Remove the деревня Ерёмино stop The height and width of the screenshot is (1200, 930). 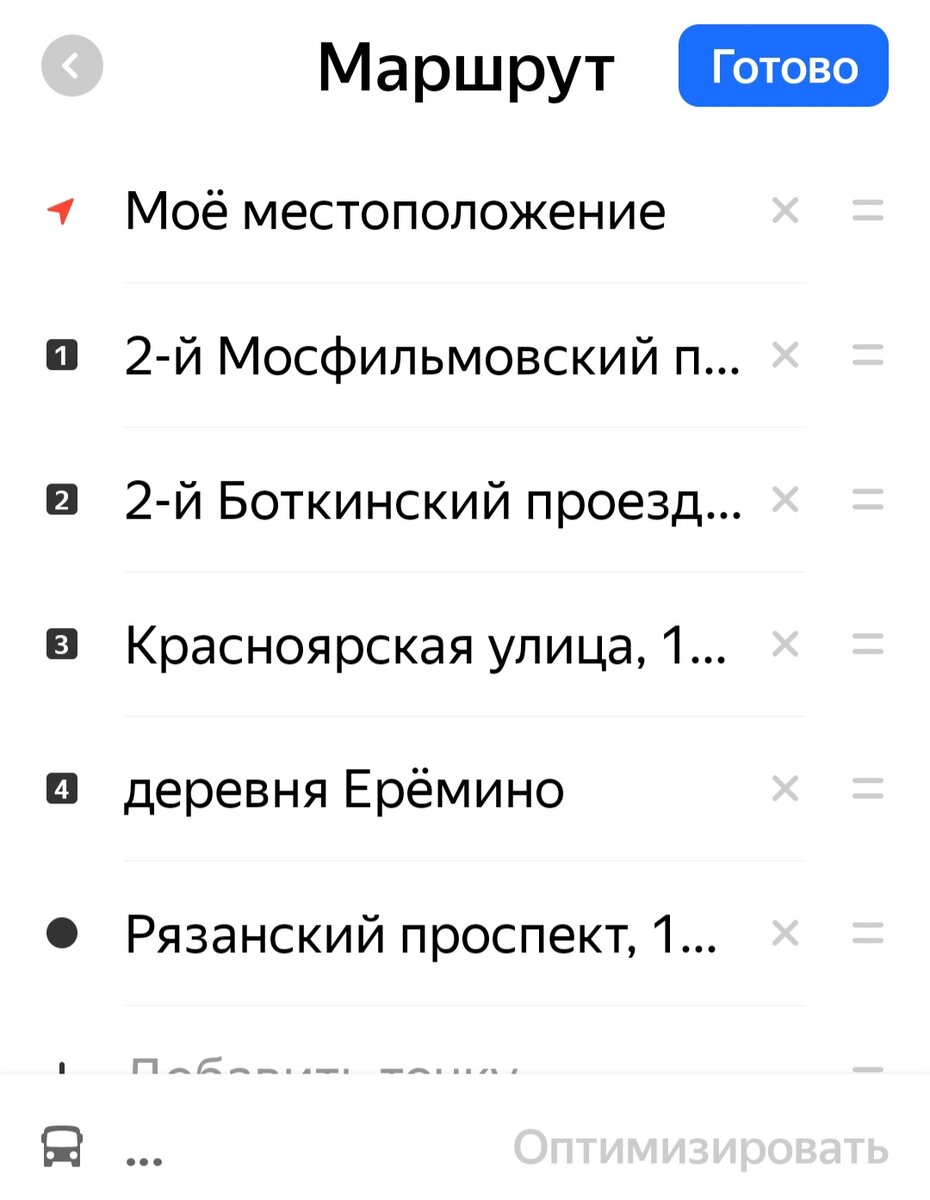(x=785, y=789)
